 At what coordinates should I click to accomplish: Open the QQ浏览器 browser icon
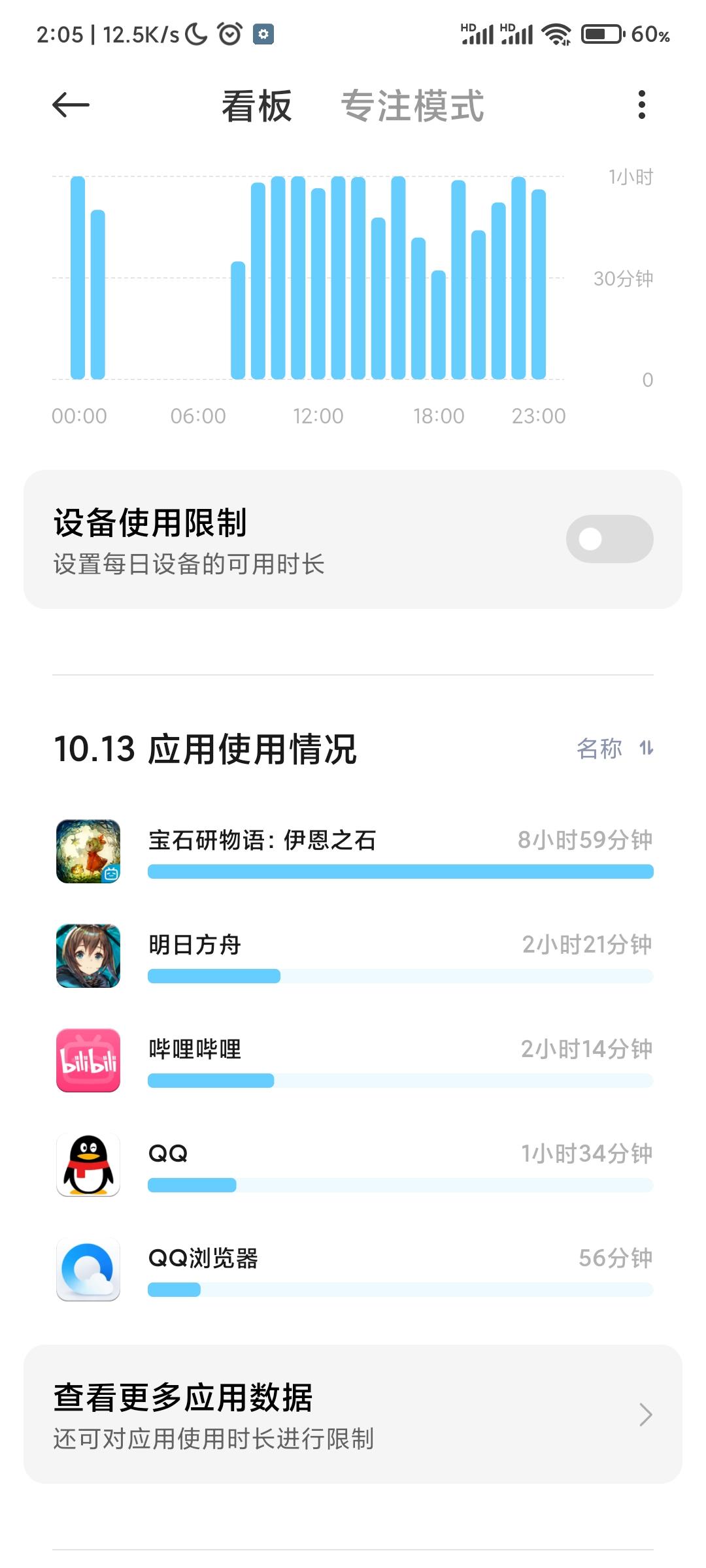[88, 1269]
